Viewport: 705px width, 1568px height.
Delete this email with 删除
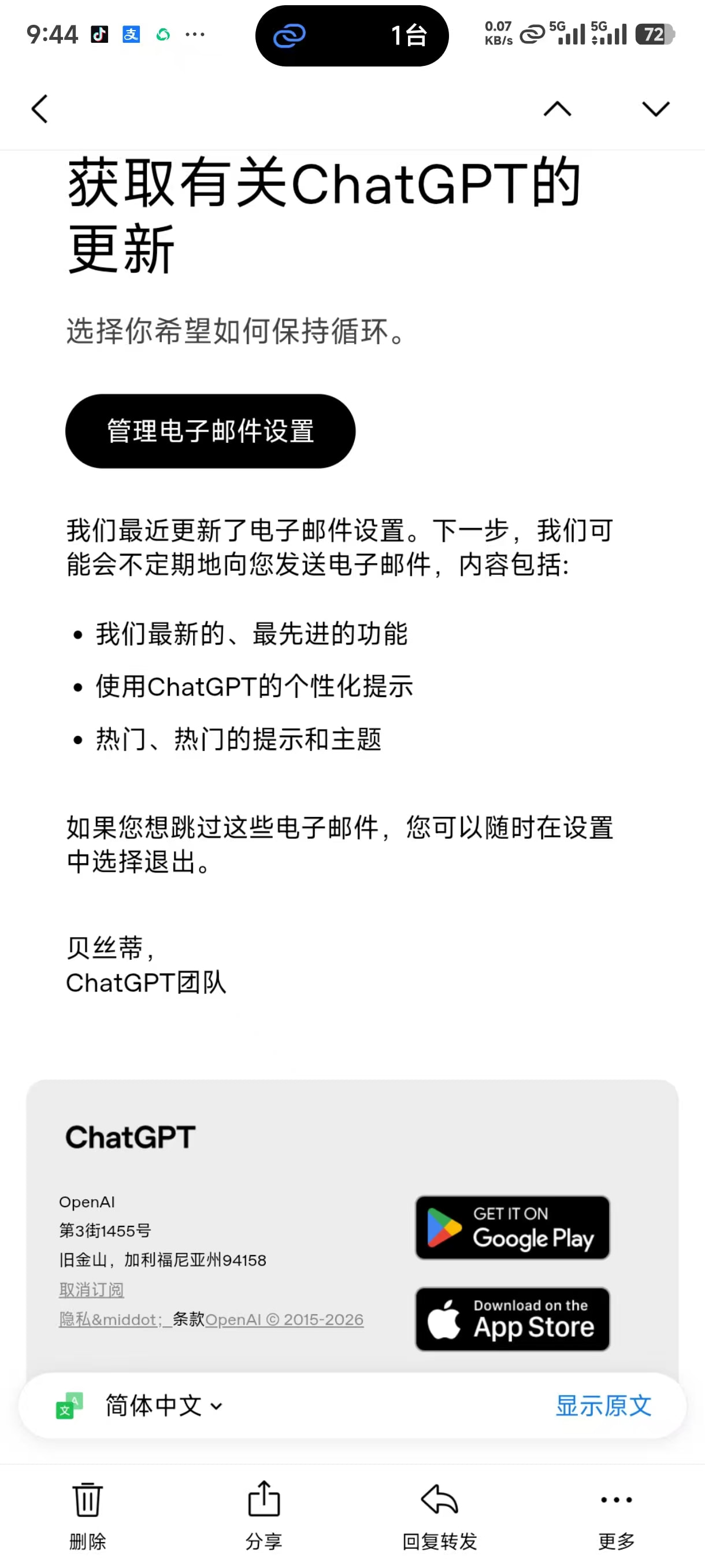coord(88,1514)
